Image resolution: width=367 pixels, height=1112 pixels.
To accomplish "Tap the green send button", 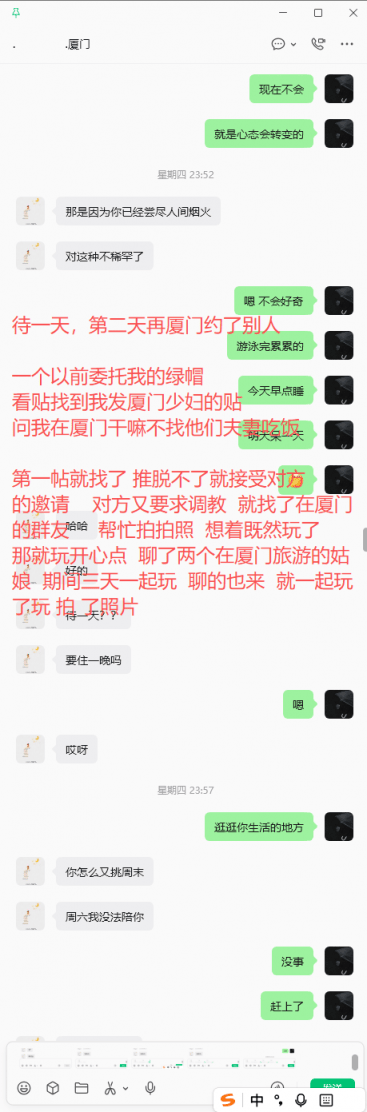I will coord(332,1085).
